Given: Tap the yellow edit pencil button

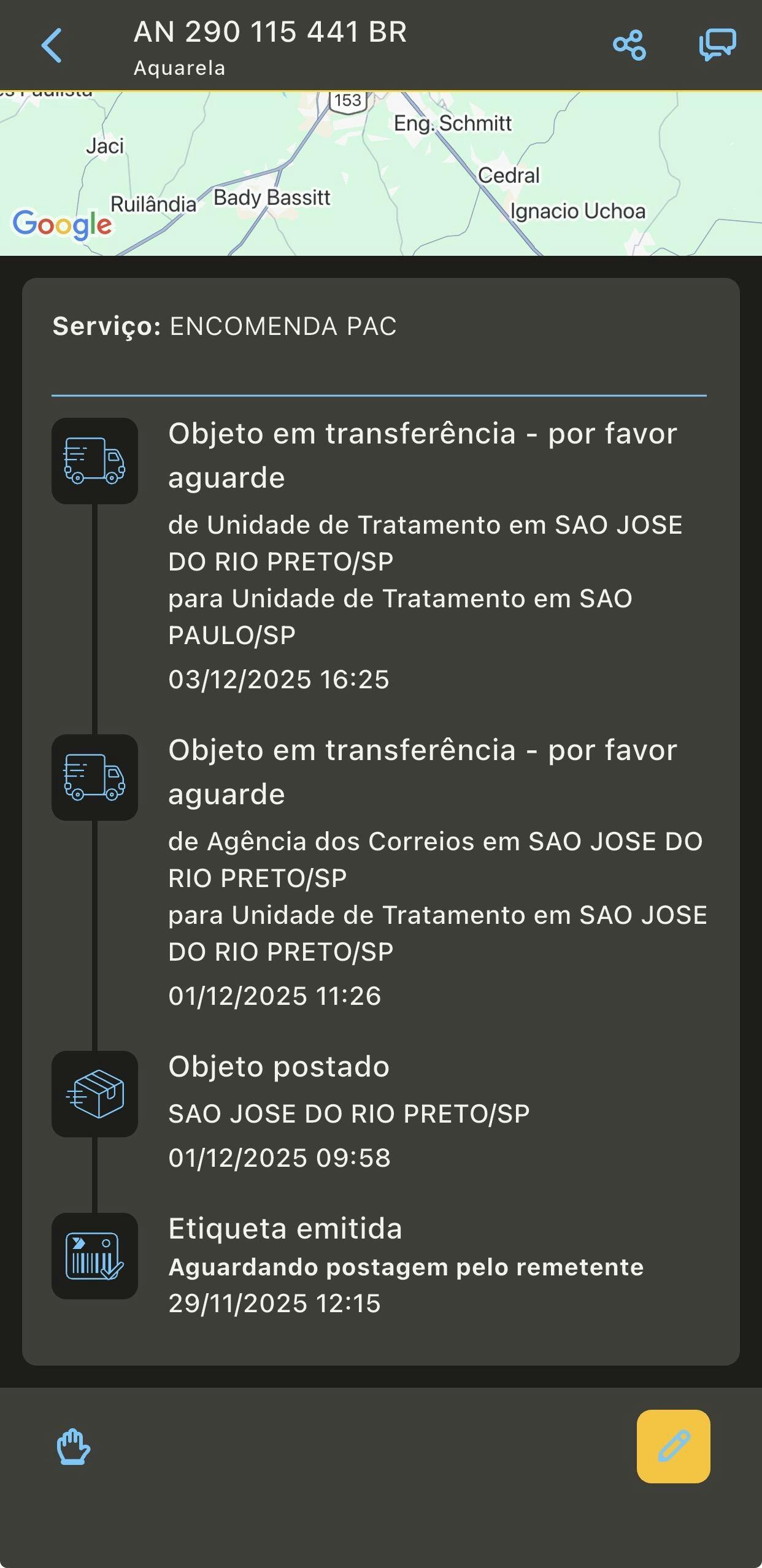Looking at the screenshot, I should click(673, 1446).
